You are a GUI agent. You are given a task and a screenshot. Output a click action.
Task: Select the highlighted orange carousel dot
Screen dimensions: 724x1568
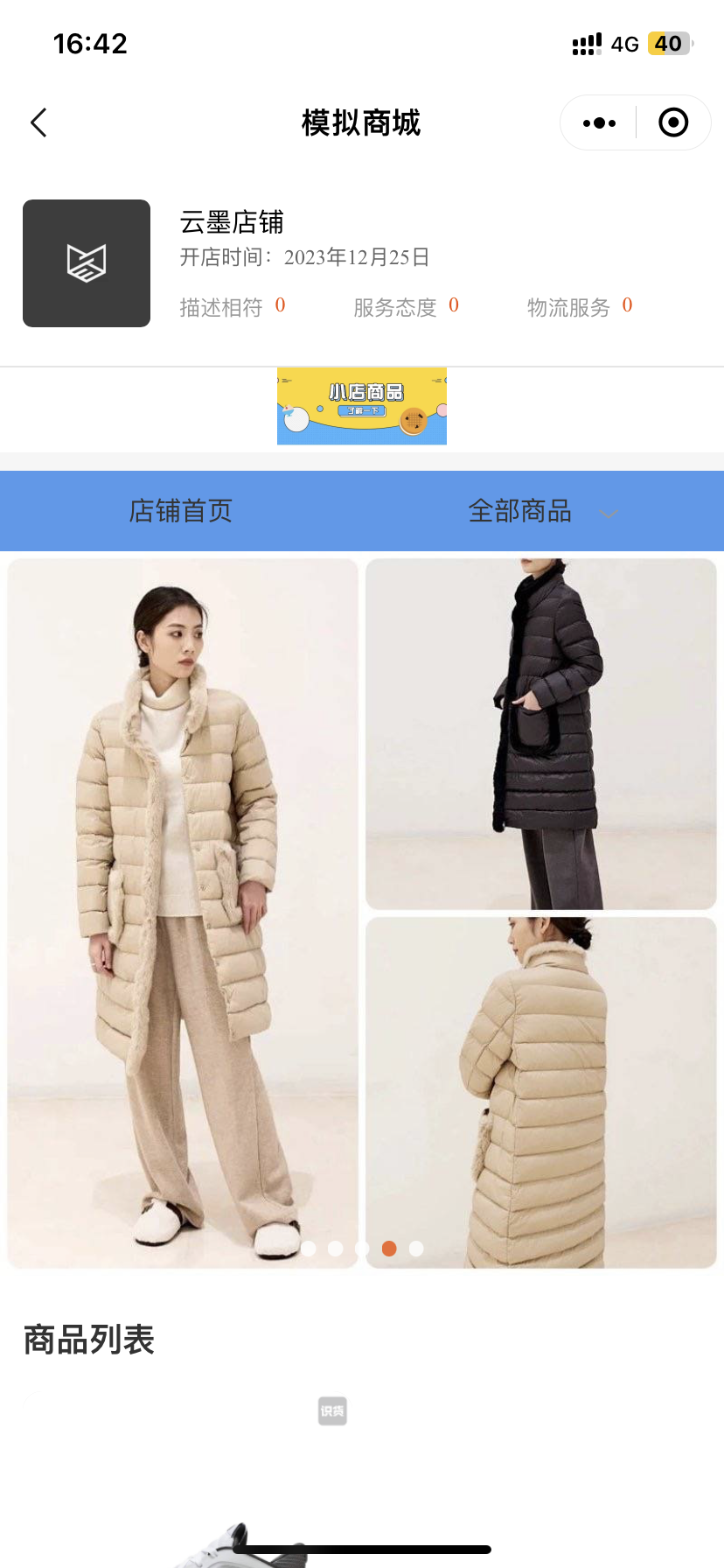coord(389,1249)
